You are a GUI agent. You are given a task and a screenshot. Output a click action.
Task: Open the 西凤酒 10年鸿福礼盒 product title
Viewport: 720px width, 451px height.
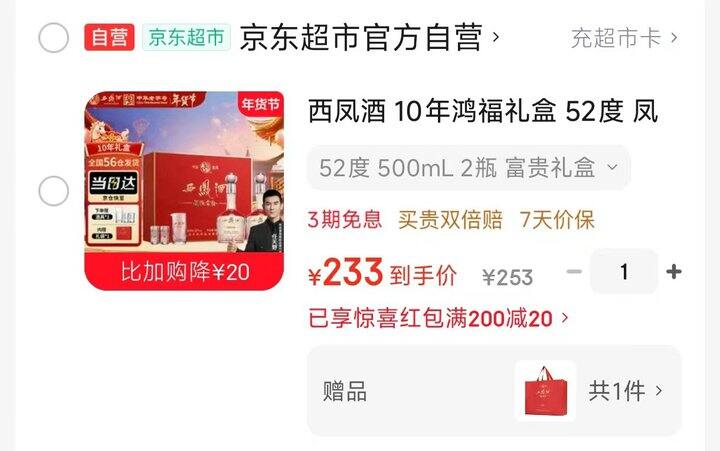pyautogui.click(x=483, y=112)
